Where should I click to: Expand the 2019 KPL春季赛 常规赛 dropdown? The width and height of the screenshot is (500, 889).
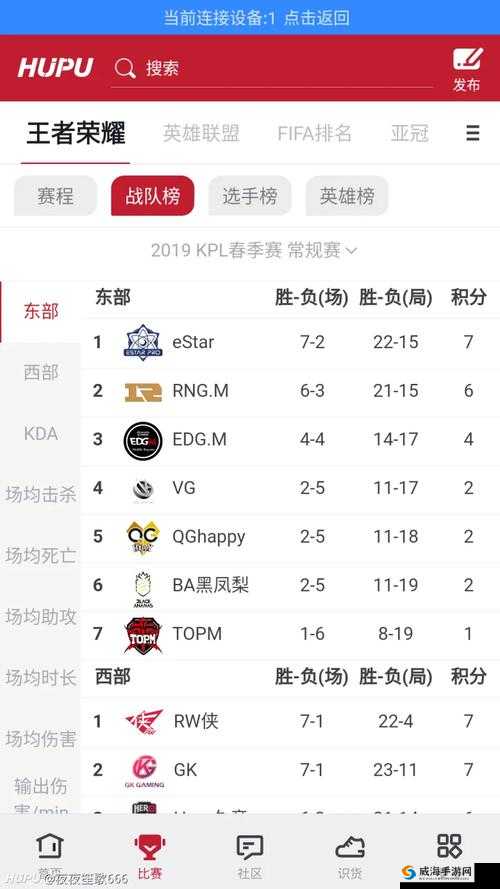click(254, 250)
